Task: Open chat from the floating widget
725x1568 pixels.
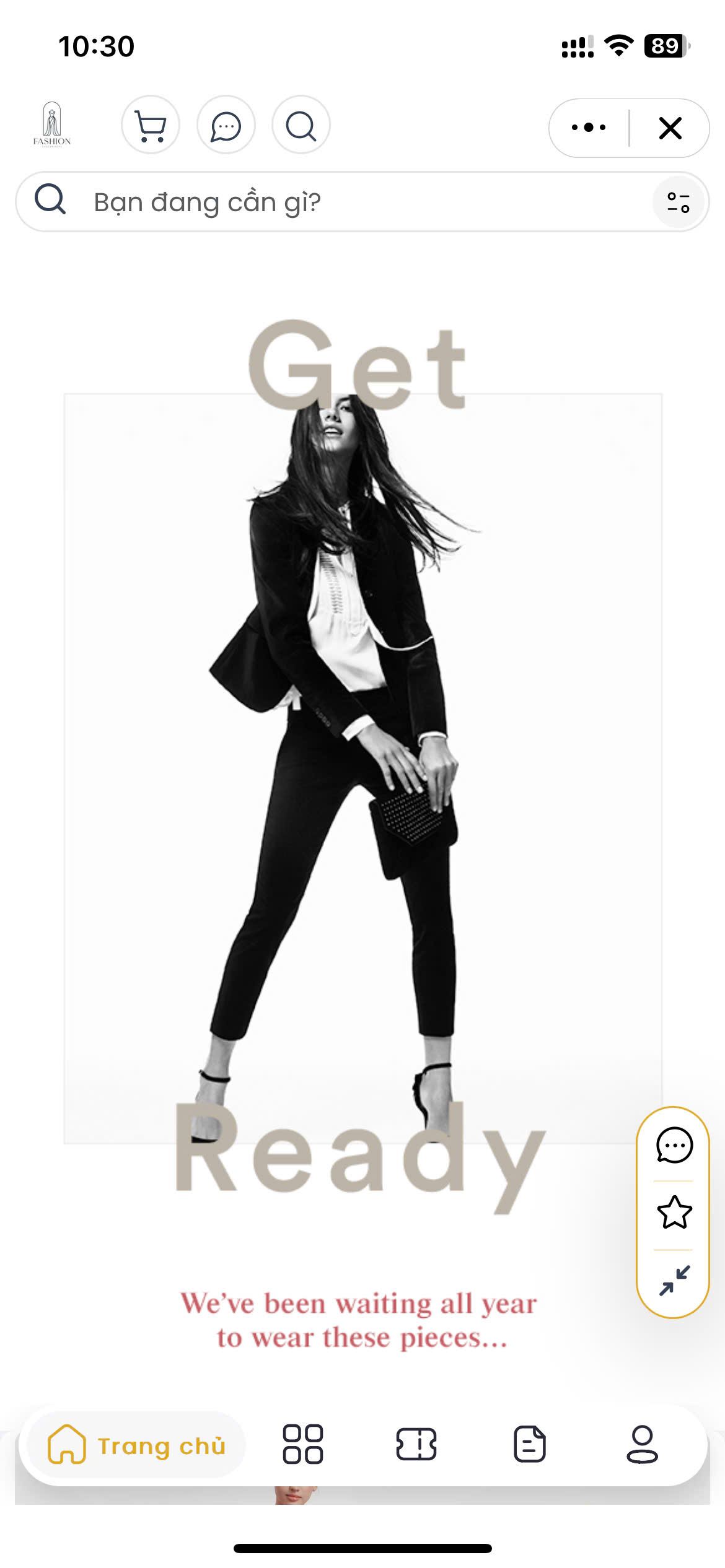Action: (x=674, y=1145)
